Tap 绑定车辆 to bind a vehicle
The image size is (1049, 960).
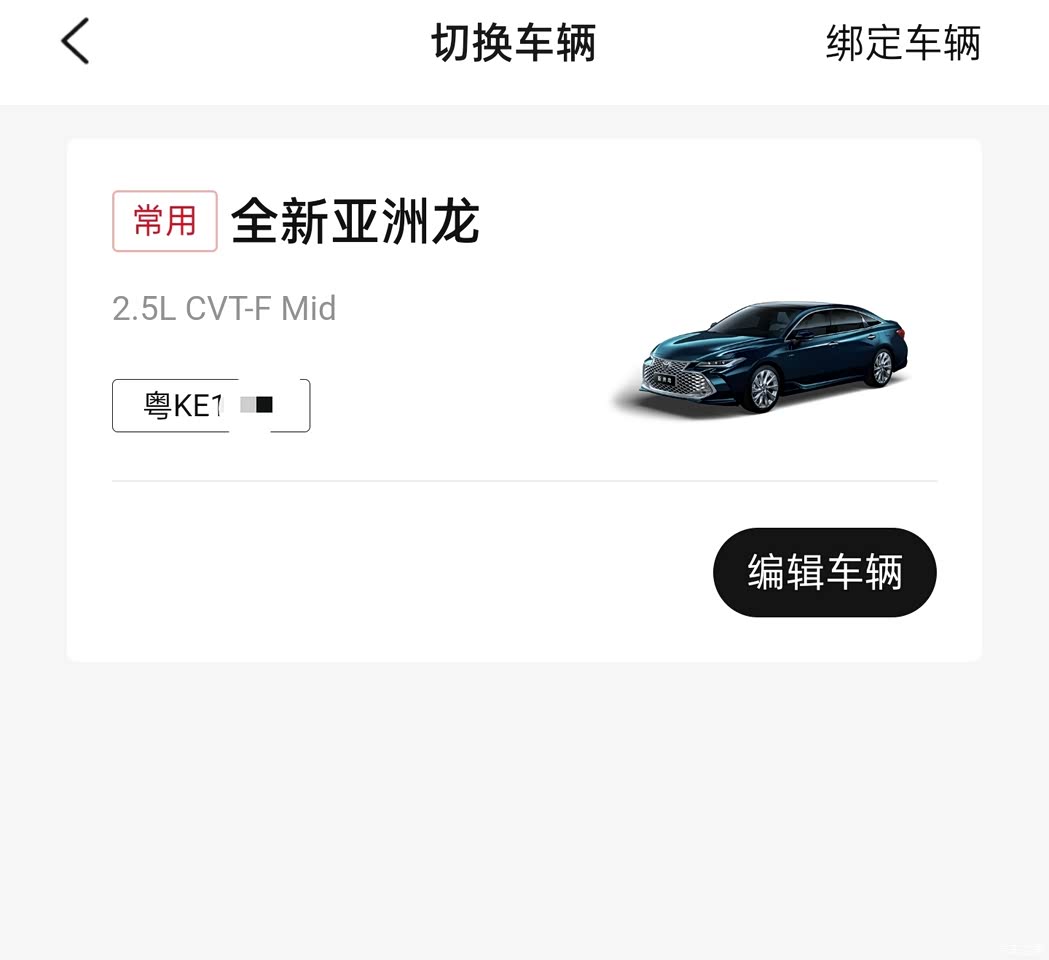(x=903, y=43)
